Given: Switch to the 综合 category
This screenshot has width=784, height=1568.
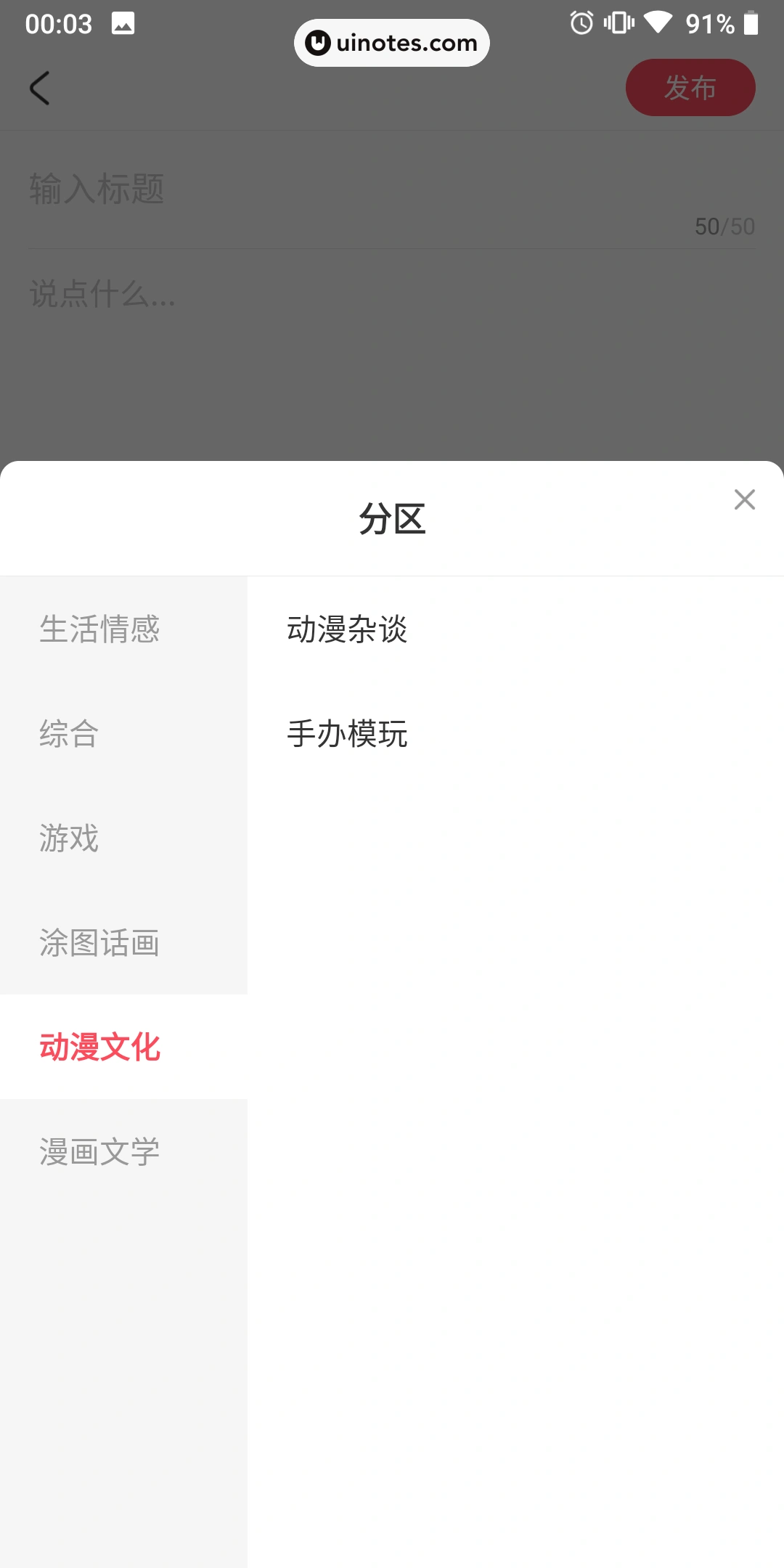Looking at the screenshot, I should tap(69, 733).
